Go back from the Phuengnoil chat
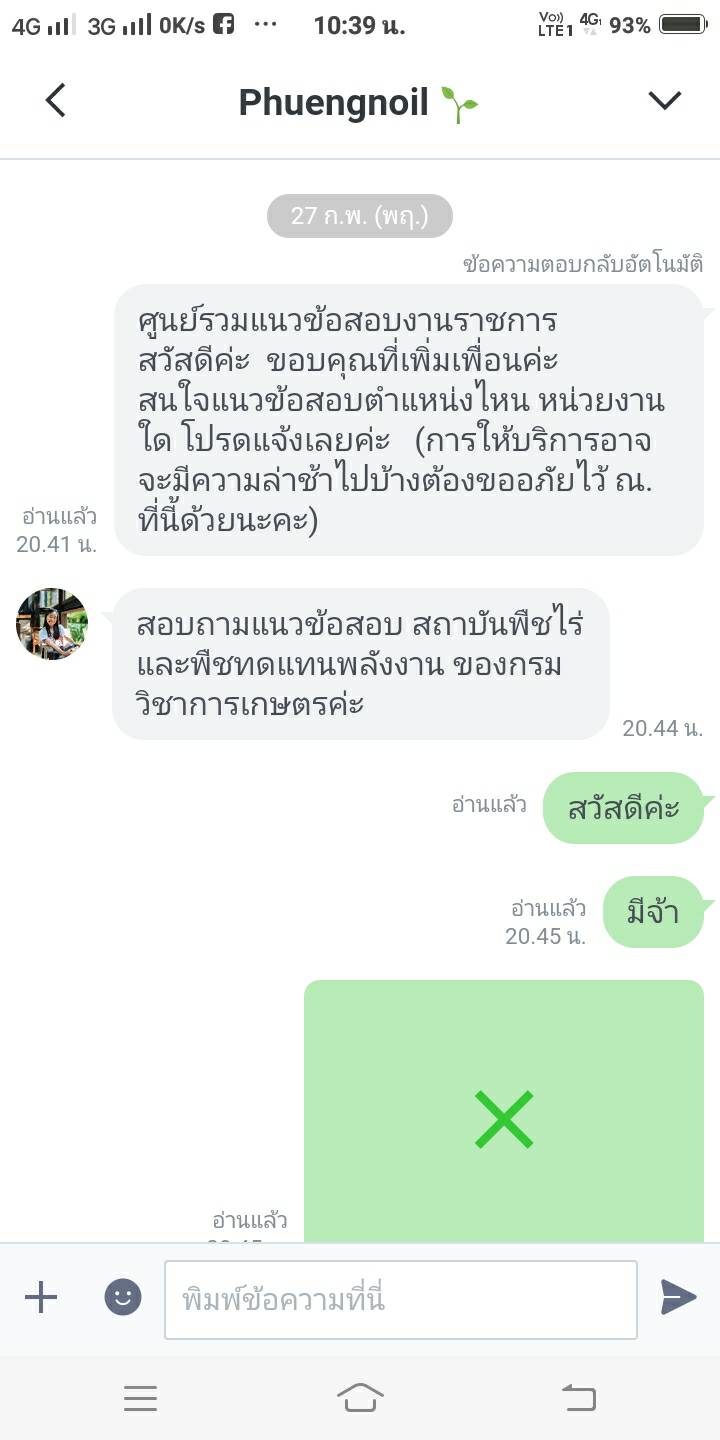Viewport: 720px width, 1440px height. point(56,101)
